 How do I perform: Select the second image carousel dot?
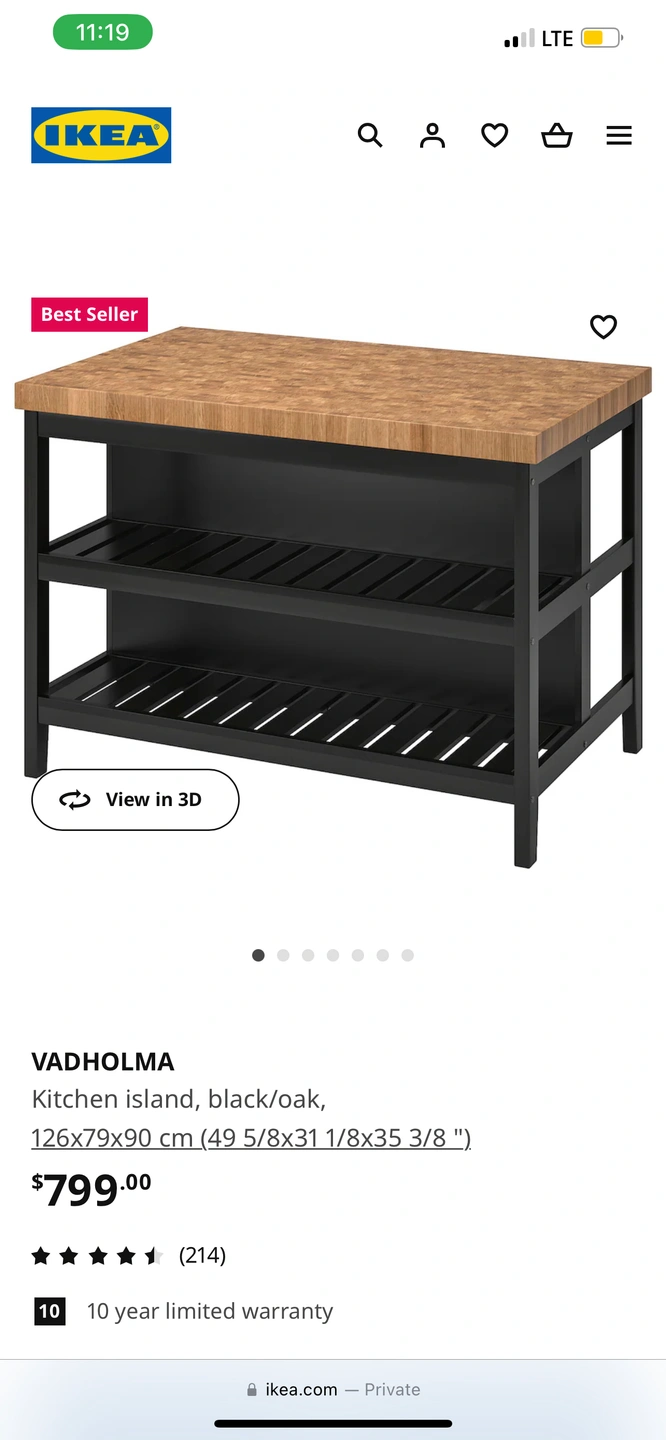coord(283,955)
